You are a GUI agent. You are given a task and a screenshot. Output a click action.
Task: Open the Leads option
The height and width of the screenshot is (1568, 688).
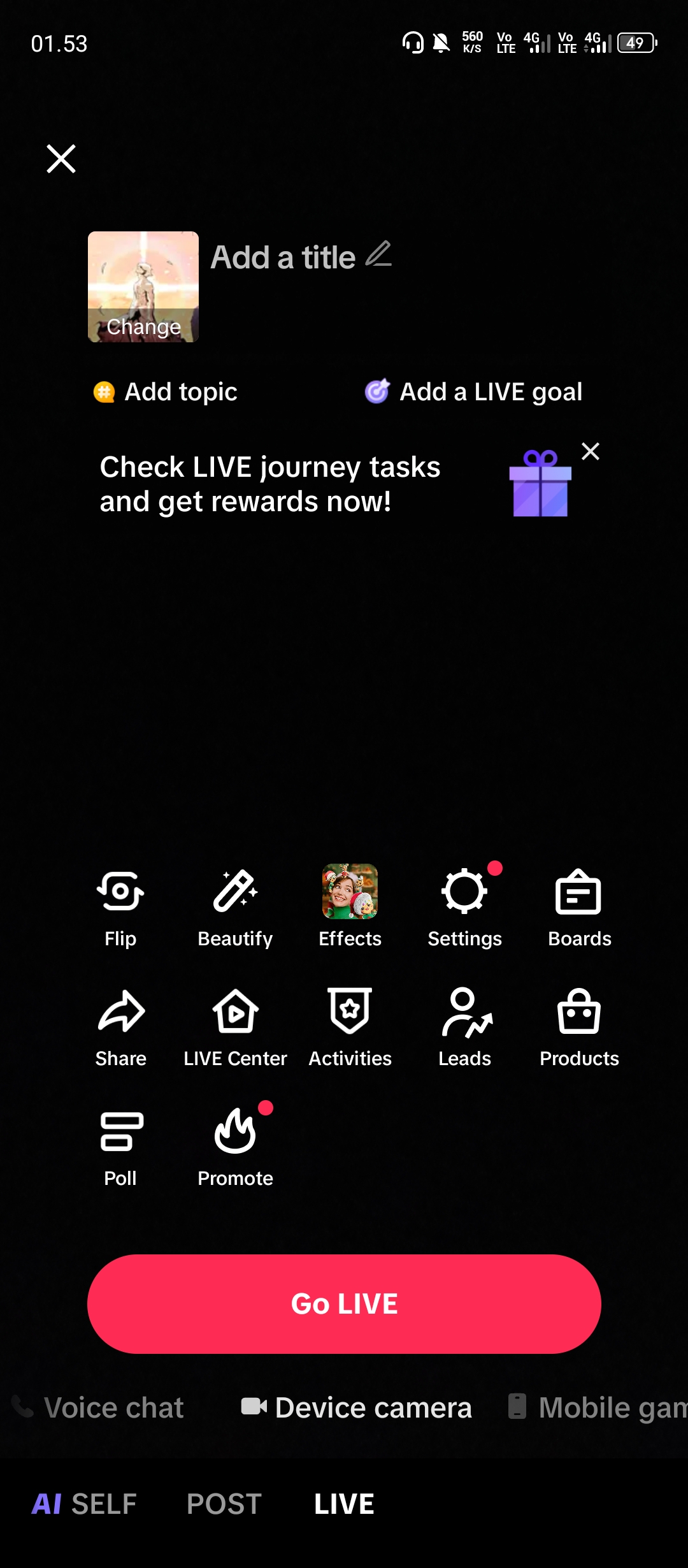tap(464, 1024)
